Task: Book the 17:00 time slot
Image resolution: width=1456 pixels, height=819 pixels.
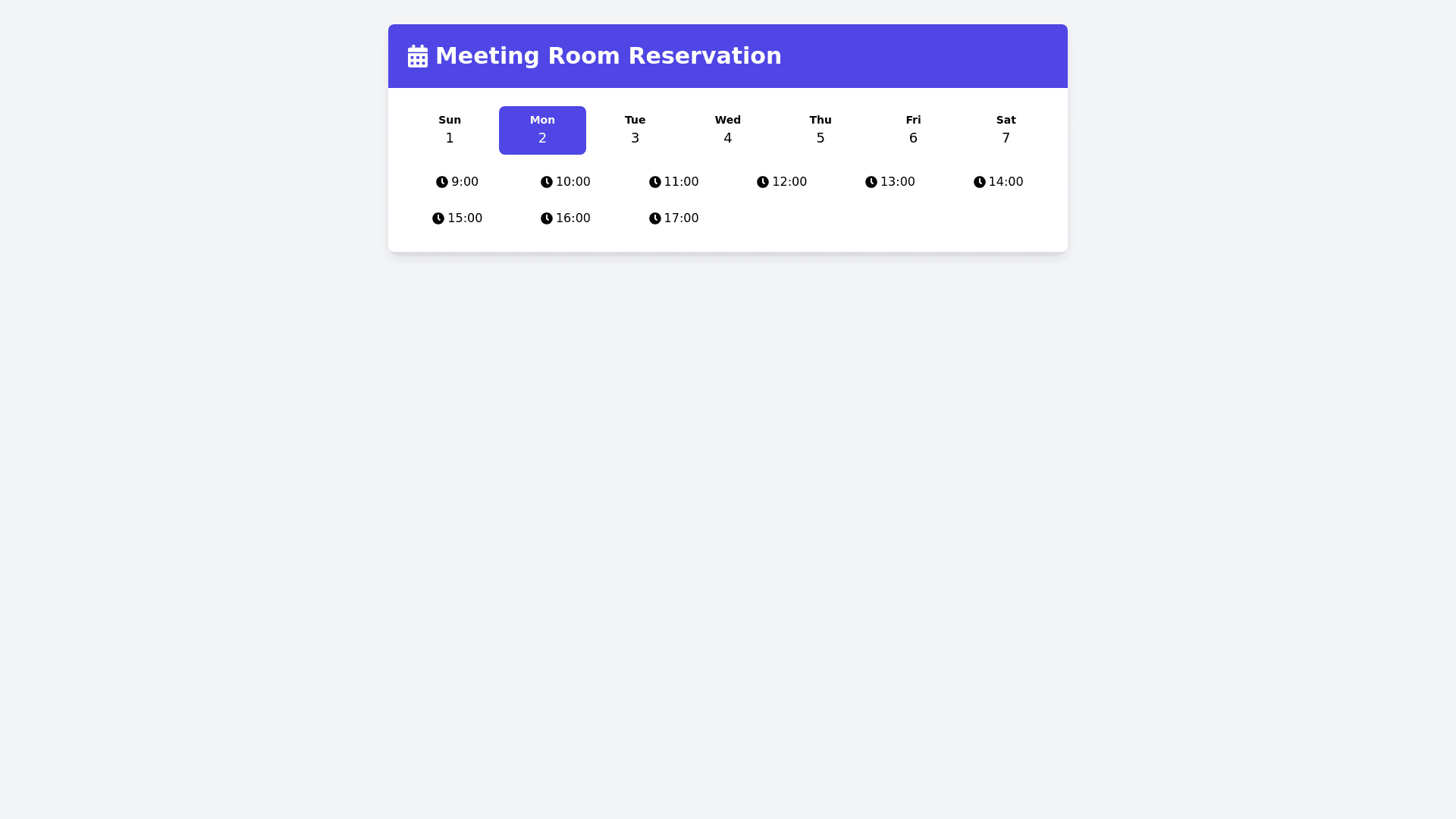Action: (x=674, y=218)
